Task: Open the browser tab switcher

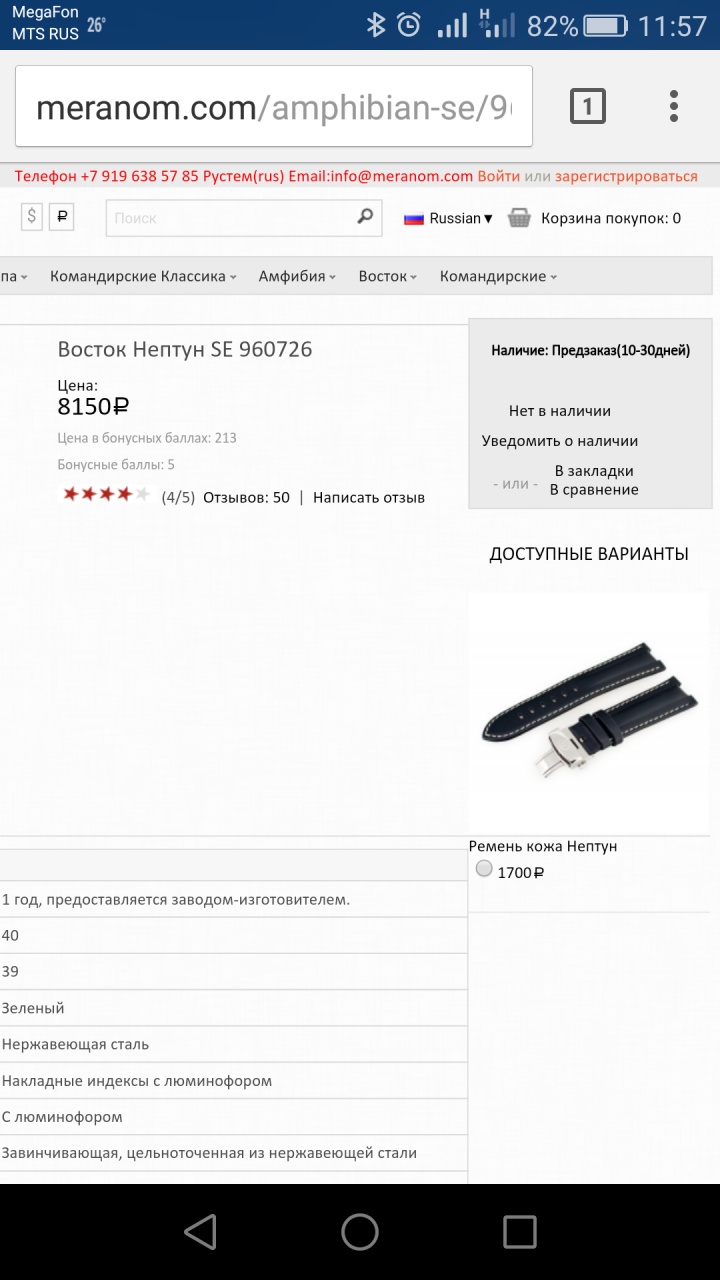Action: tap(588, 106)
